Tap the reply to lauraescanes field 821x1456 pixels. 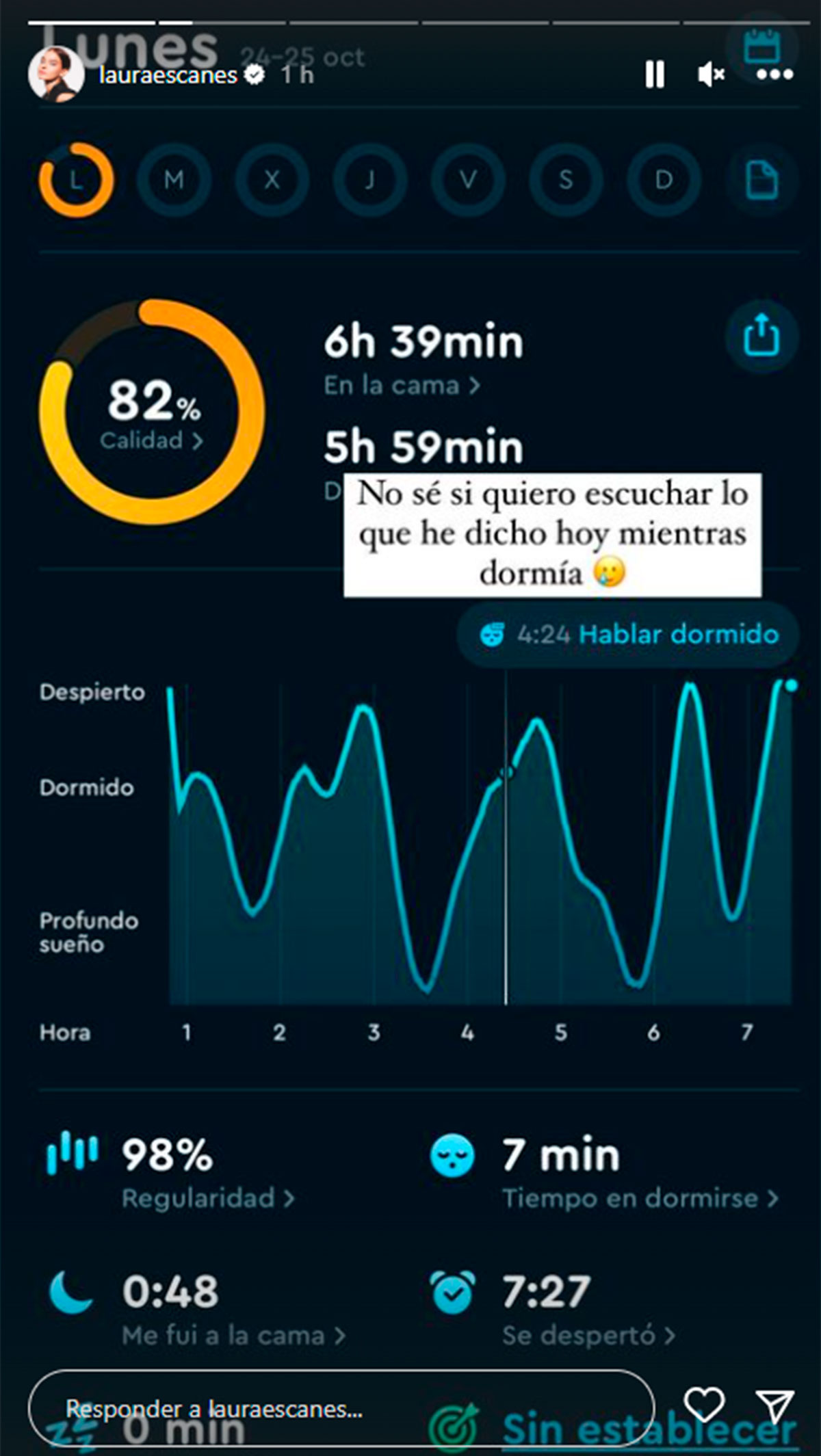click(341, 1409)
